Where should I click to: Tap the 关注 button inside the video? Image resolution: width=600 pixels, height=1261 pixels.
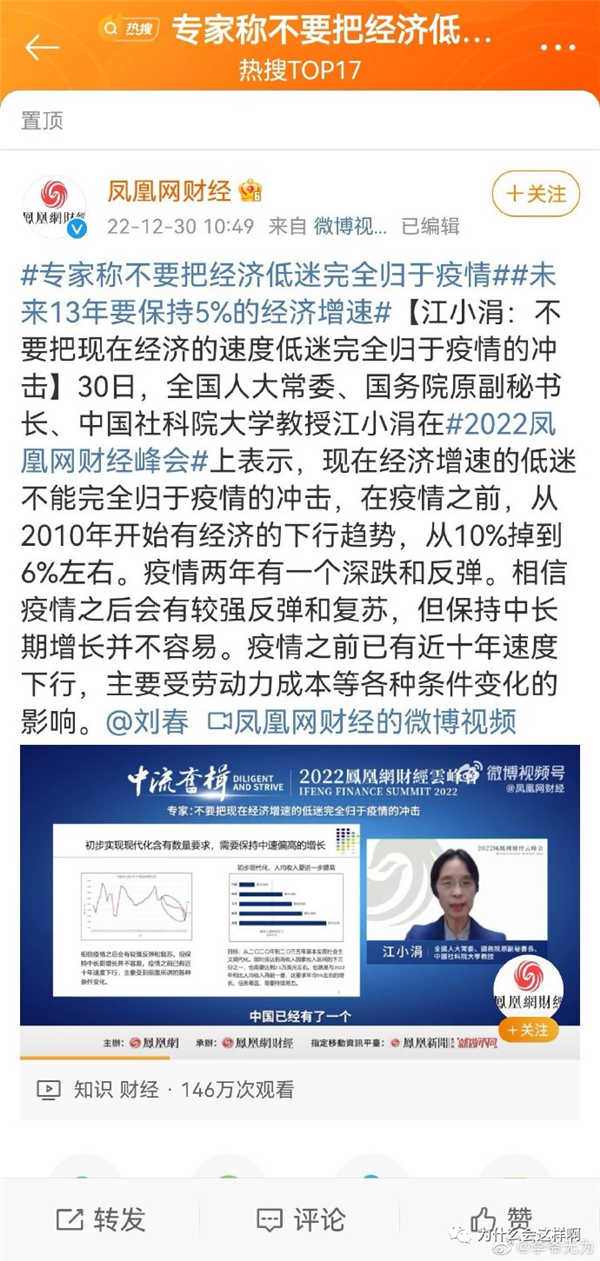click(528, 1029)
